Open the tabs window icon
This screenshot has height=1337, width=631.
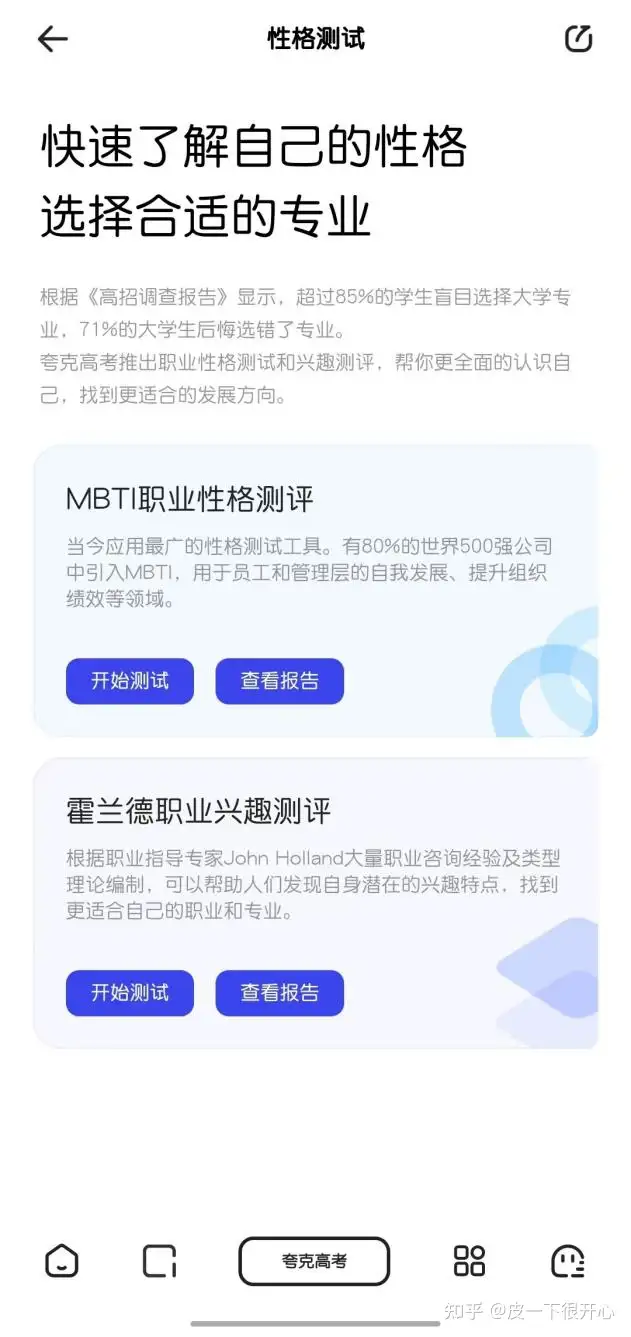tap(159, 1260)
